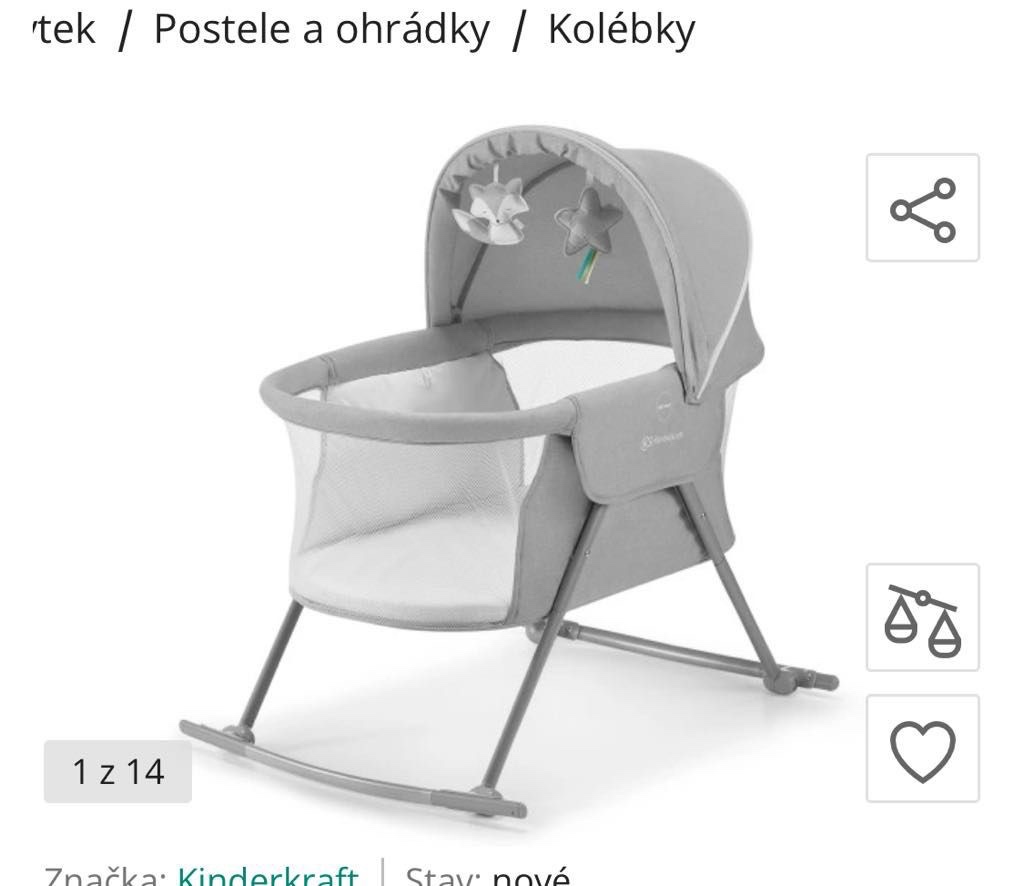Share this Kinderkraft cradle listing

pos(922,208)
